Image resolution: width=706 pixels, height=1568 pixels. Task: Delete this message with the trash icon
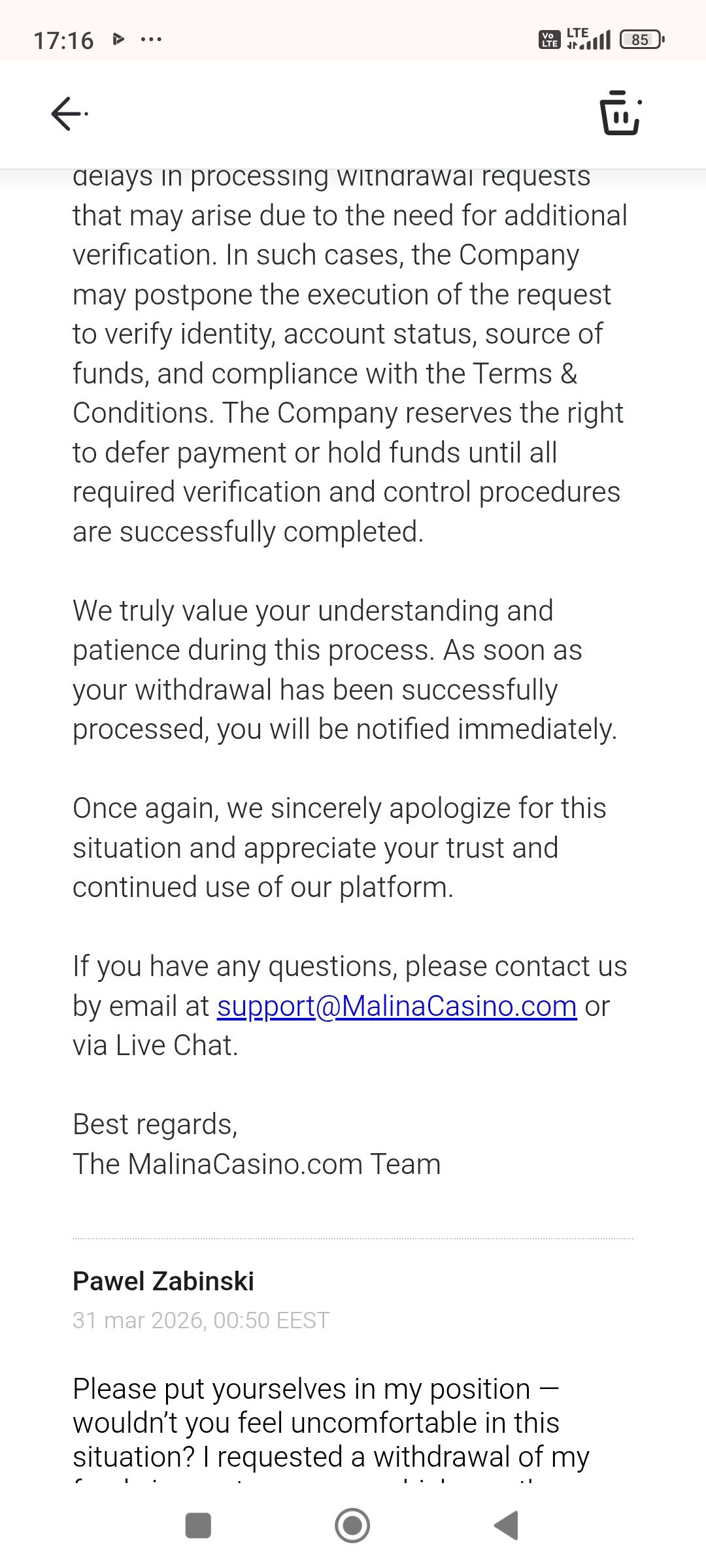tap(619, 114)
